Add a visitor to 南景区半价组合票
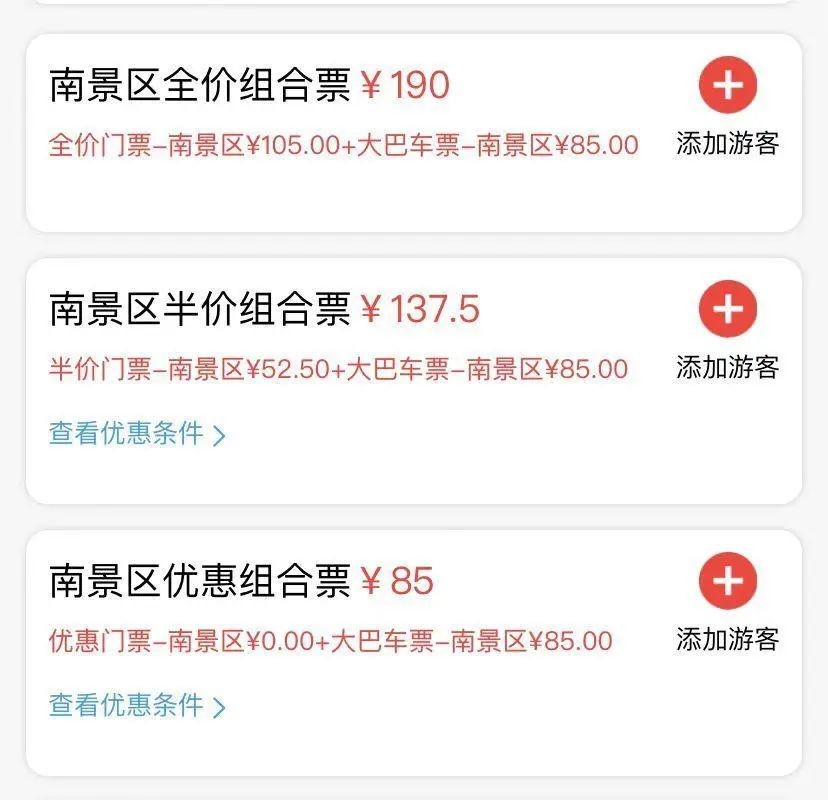This screenshot has width=828, height=800. [727, 310]
